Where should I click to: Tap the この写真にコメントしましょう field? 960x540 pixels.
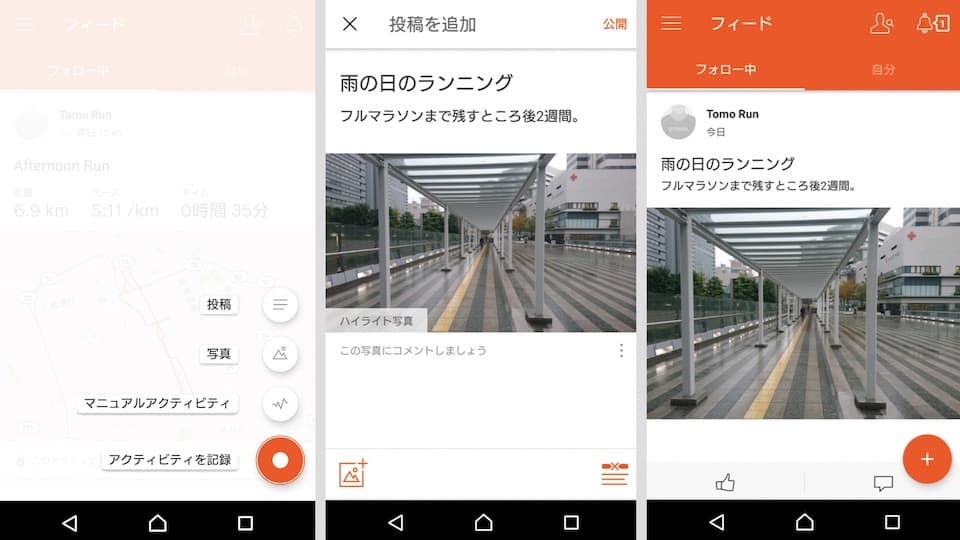[x=413, y=351]
